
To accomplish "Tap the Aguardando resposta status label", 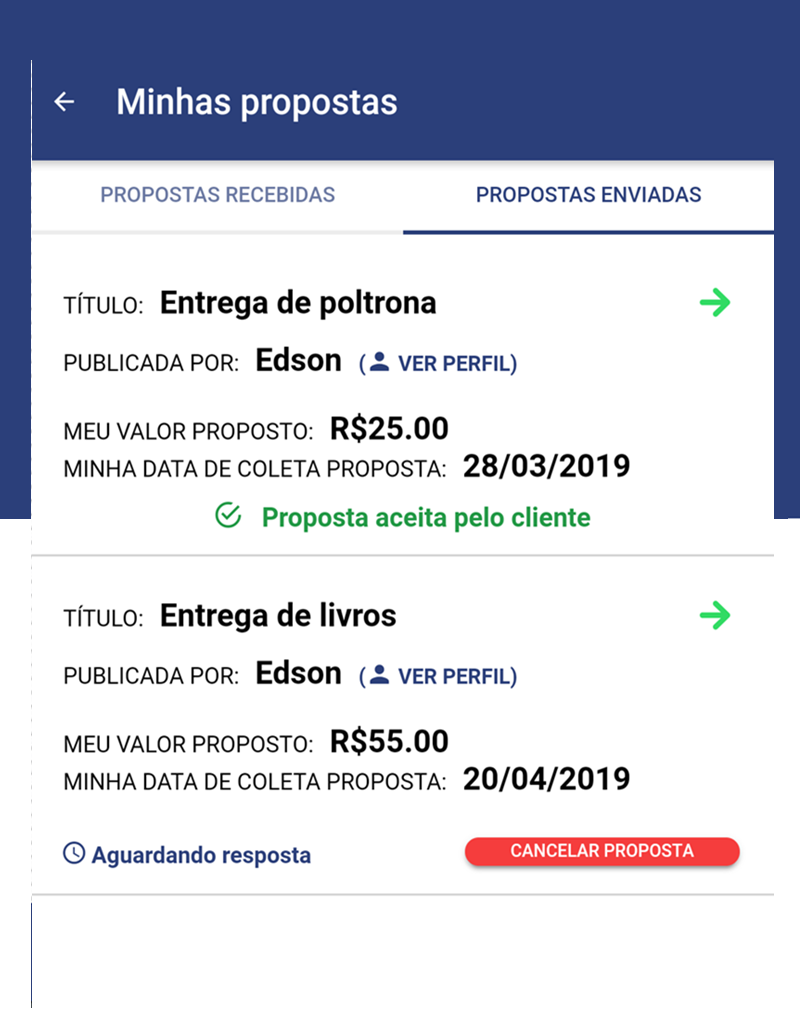I will pos(198,855).
